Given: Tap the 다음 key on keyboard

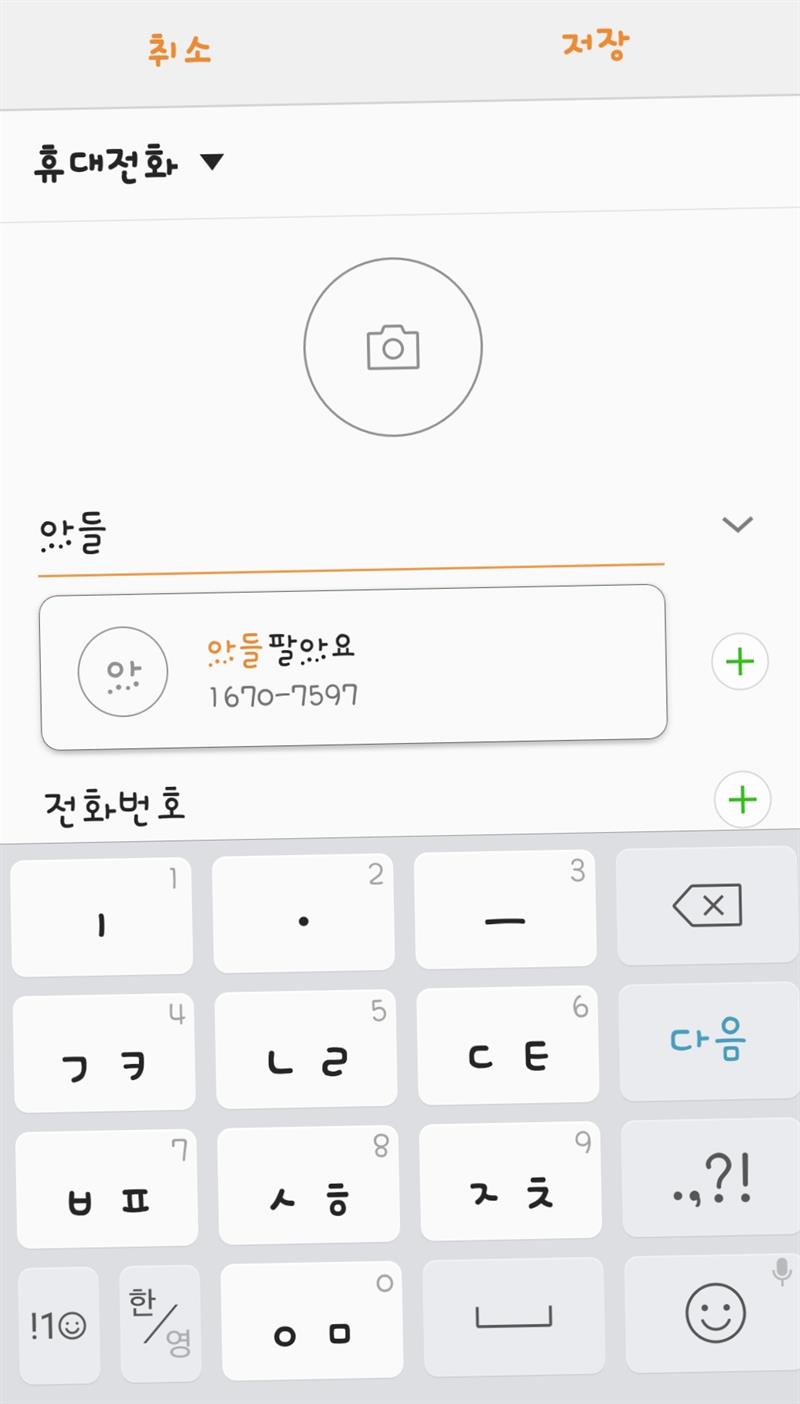Looking at the screenshot, I should (x=707, y=1042).
